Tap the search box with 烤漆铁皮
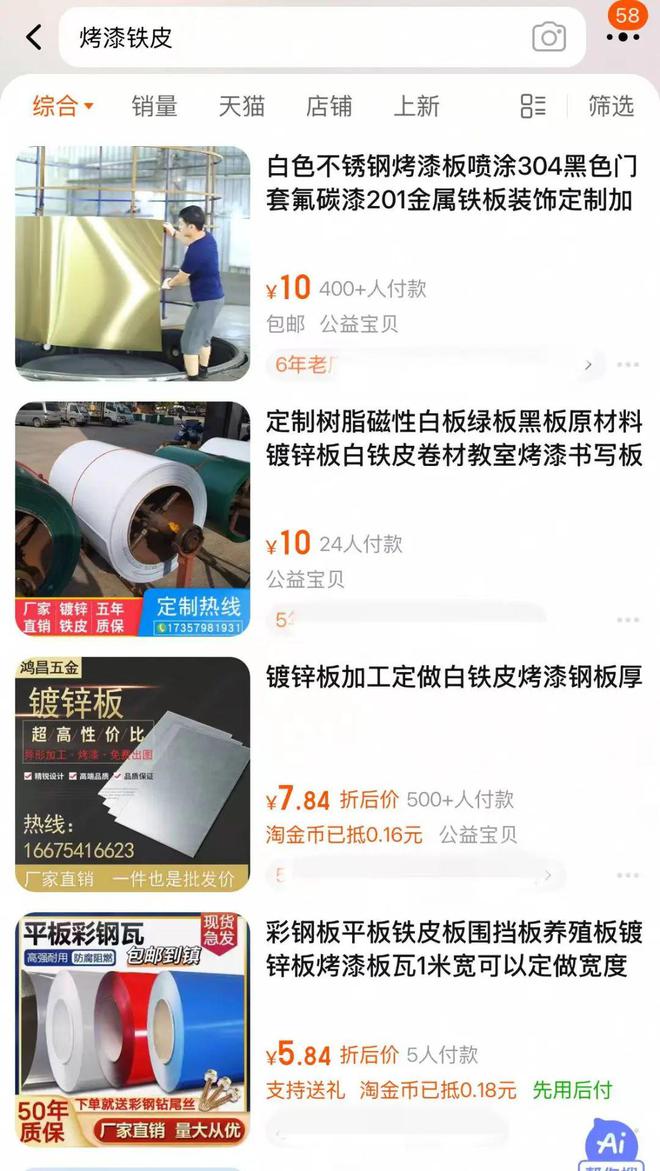This screenshot has width=660, height=1171. click(300, 38)
